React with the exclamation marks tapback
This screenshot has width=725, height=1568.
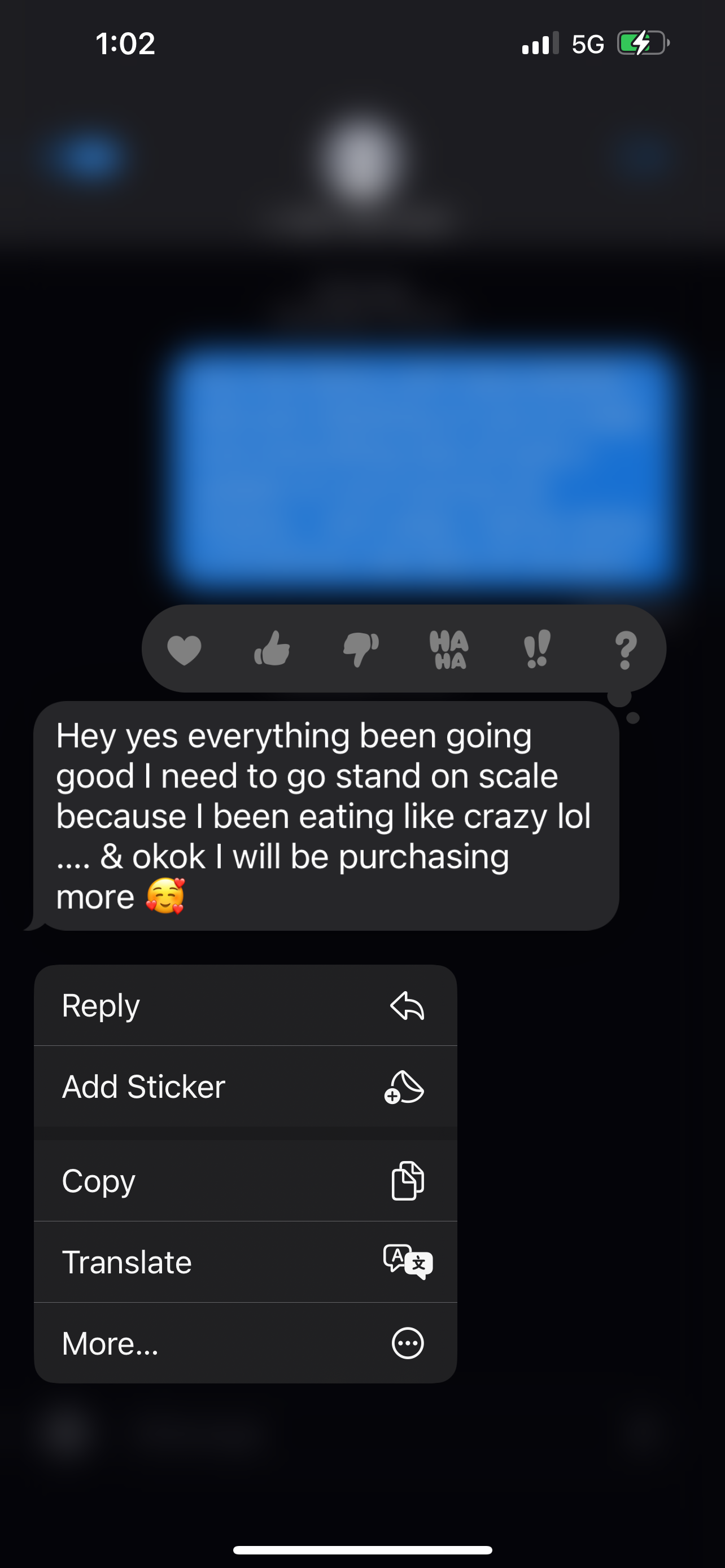pos(537,650)
